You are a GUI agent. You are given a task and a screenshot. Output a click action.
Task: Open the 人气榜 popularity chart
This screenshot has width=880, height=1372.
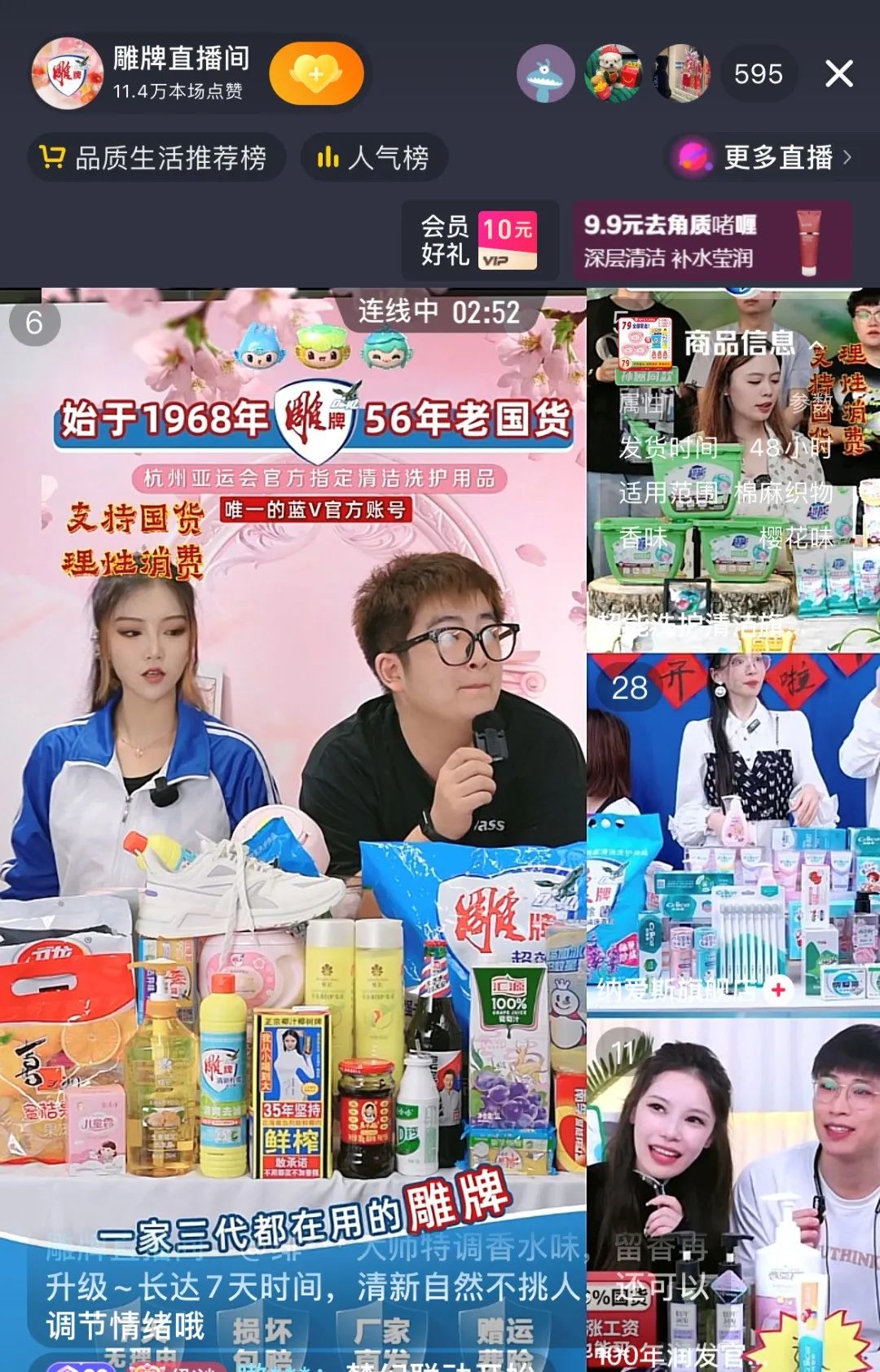pyautogui.click(x=374, y=157)
